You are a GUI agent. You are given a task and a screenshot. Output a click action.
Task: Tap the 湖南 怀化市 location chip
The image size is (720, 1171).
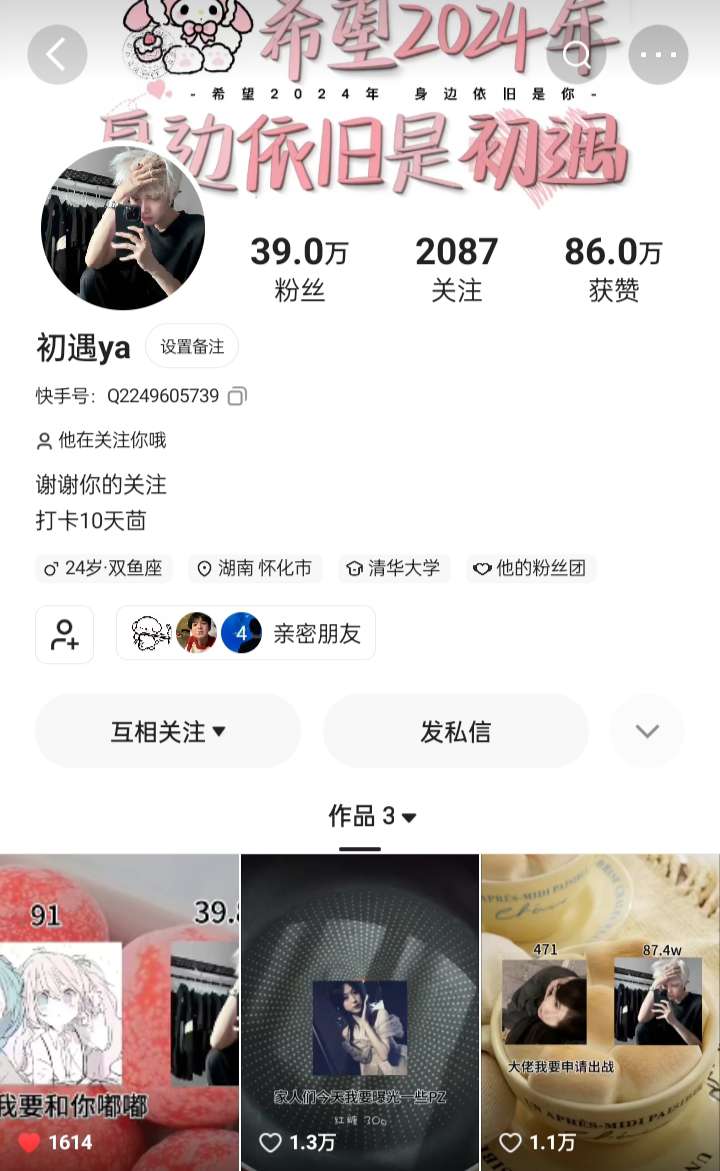[x=255, y=568]
